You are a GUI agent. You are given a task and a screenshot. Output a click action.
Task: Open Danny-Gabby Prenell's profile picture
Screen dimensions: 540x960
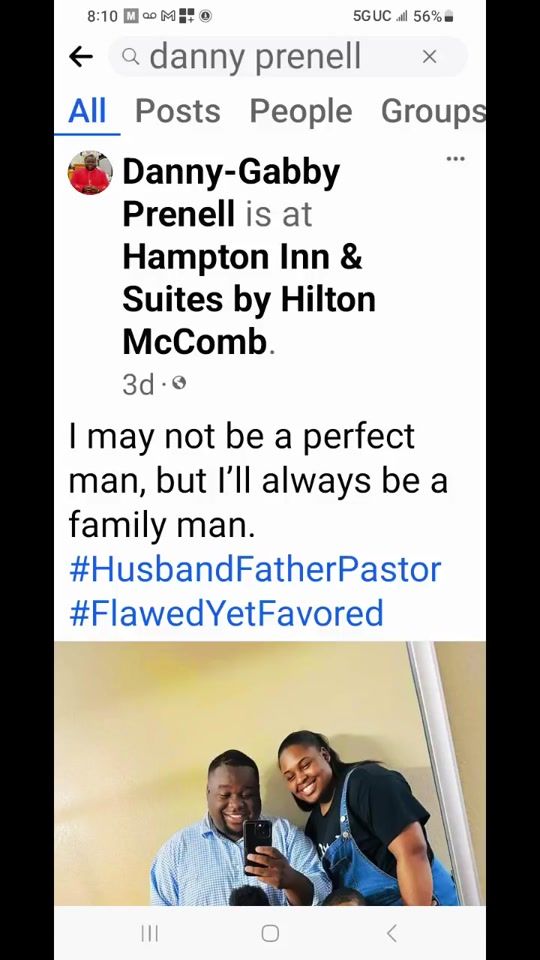point(90,173)
